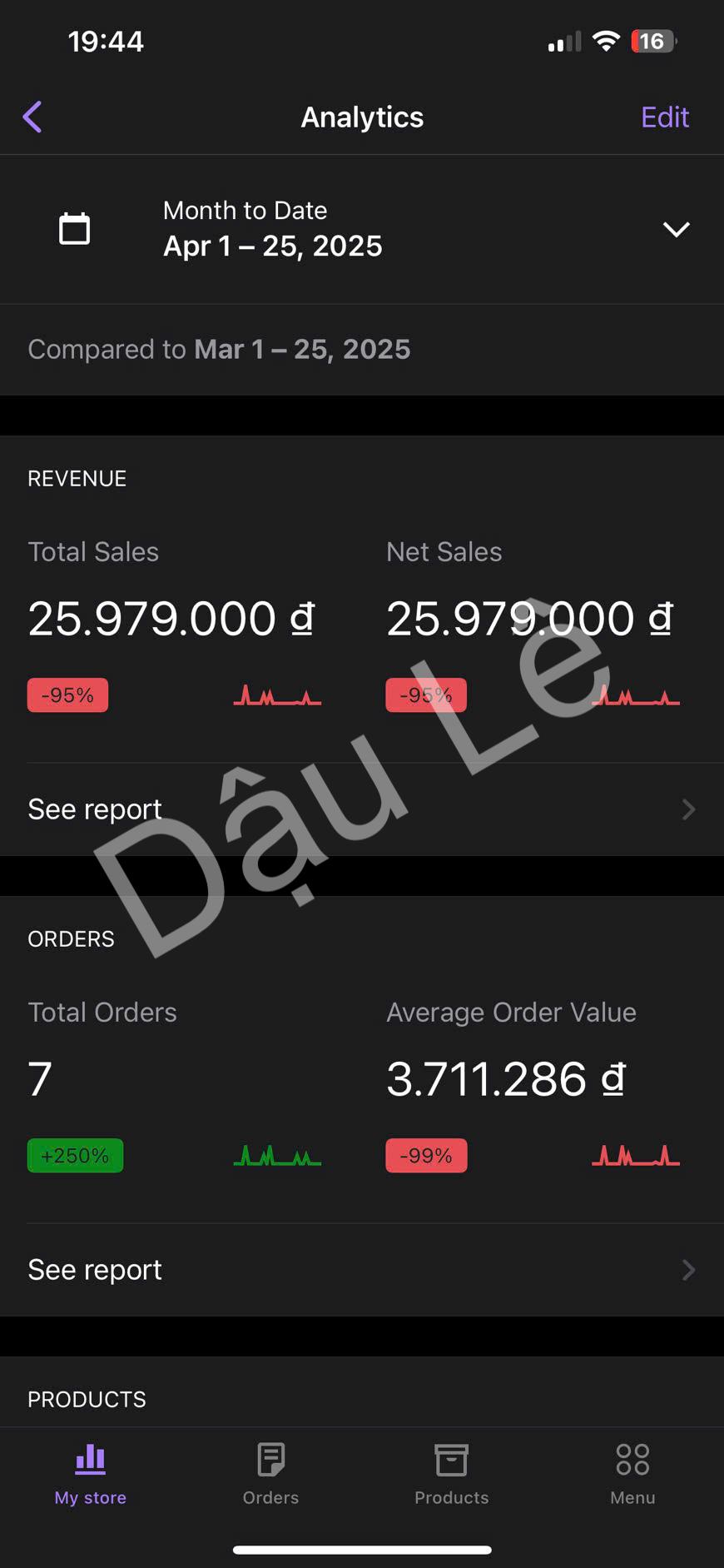Go back from the Analytics screen
Image resolution: width=724 pixels, height=1568 pixels.
[32, 117]
